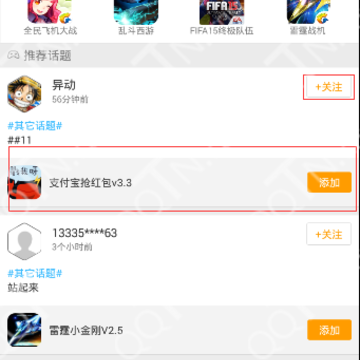
Task: Open the 雷霆小金刚V2.5 row
Action: point(180,330)
